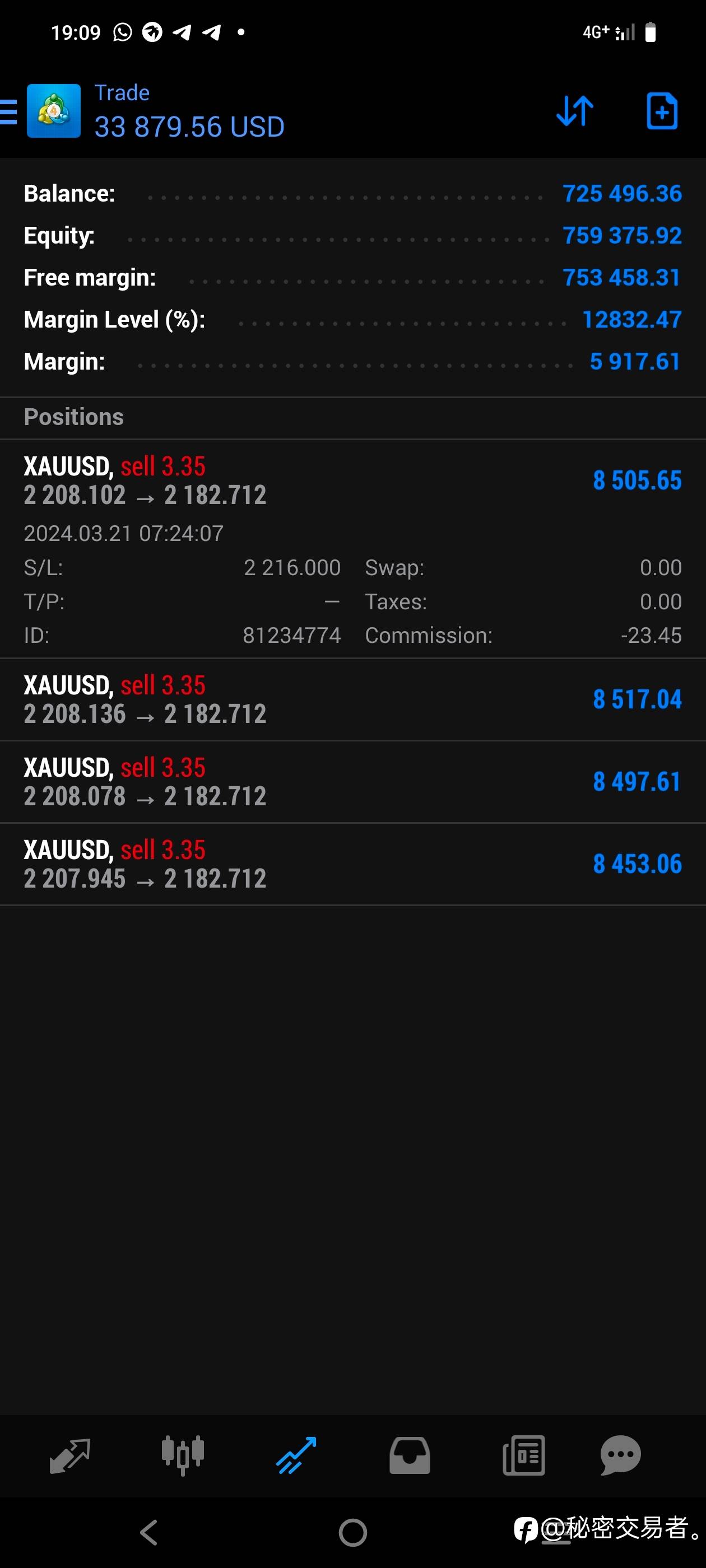This screenshot has width=706, height=1568.
Task: Open the History inbox tab
Action: click(x=410, y=1455)
